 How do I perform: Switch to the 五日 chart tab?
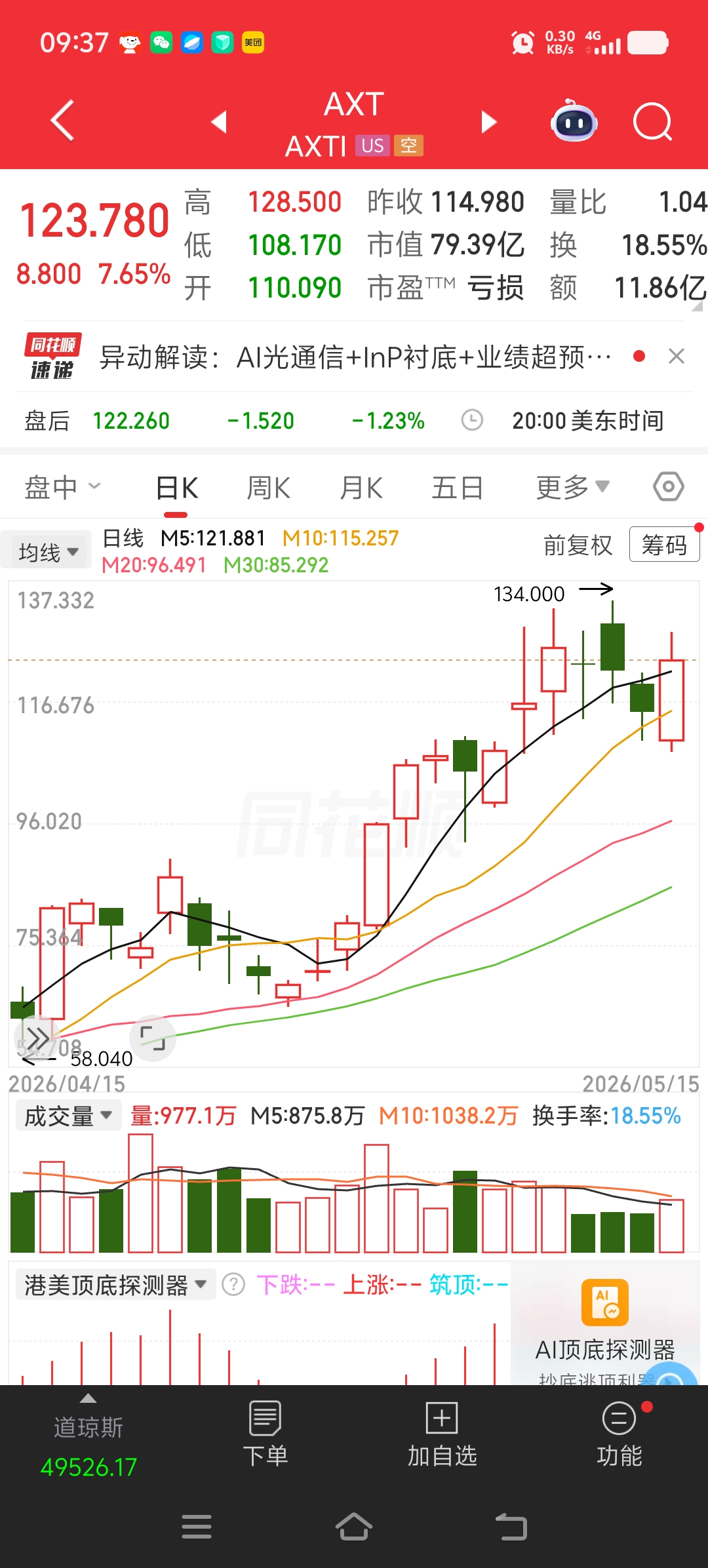pyautogui.click(x=457, y=488)
